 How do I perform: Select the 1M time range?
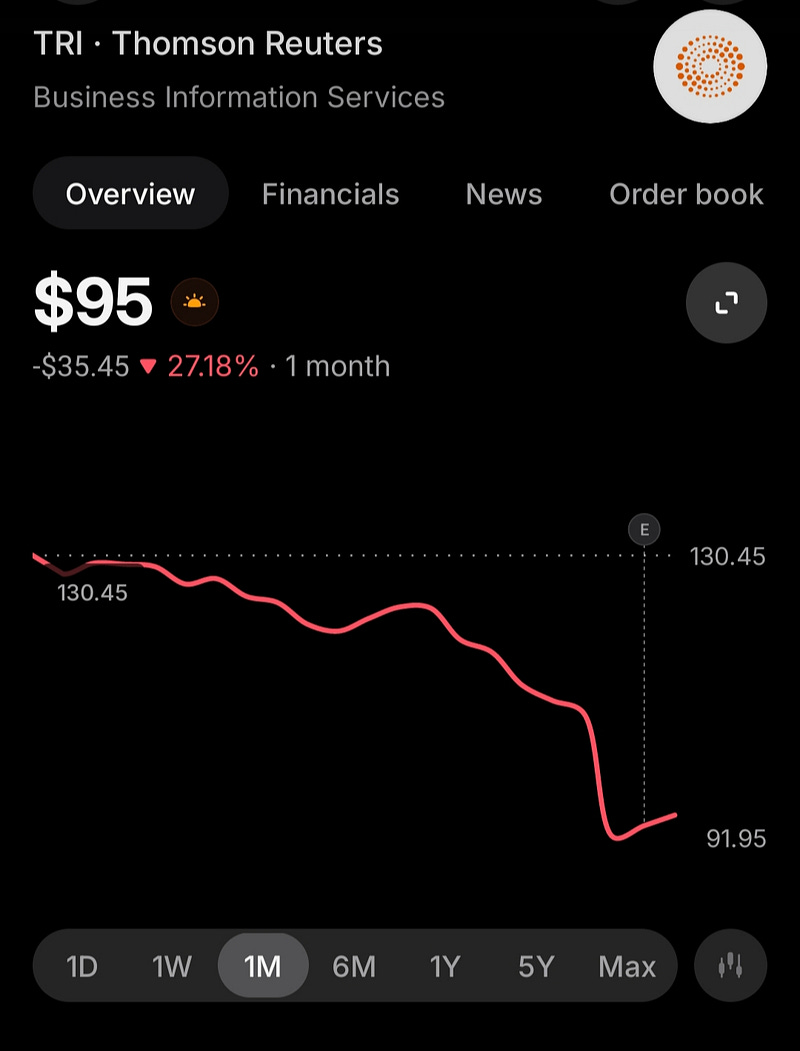[262, 967]
